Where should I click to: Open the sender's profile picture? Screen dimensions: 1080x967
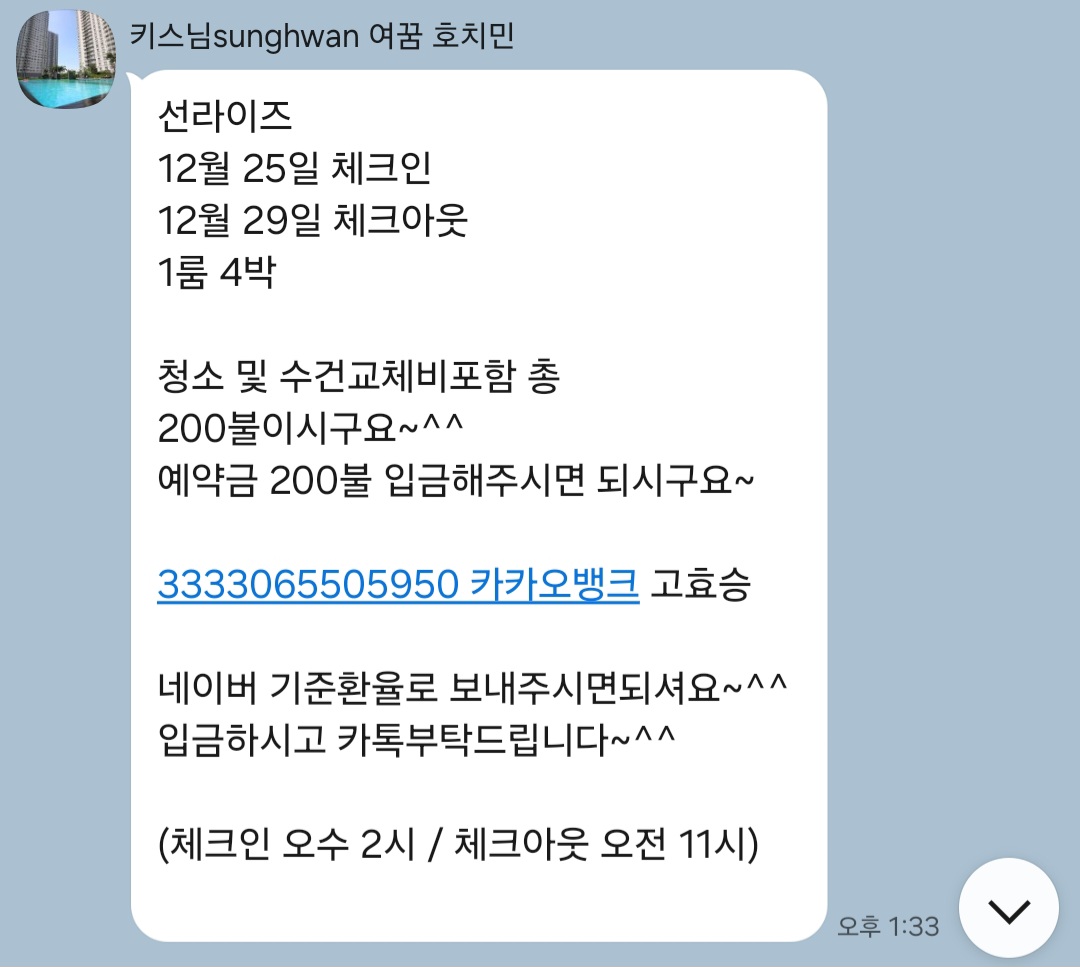click(x=66, y=59)
